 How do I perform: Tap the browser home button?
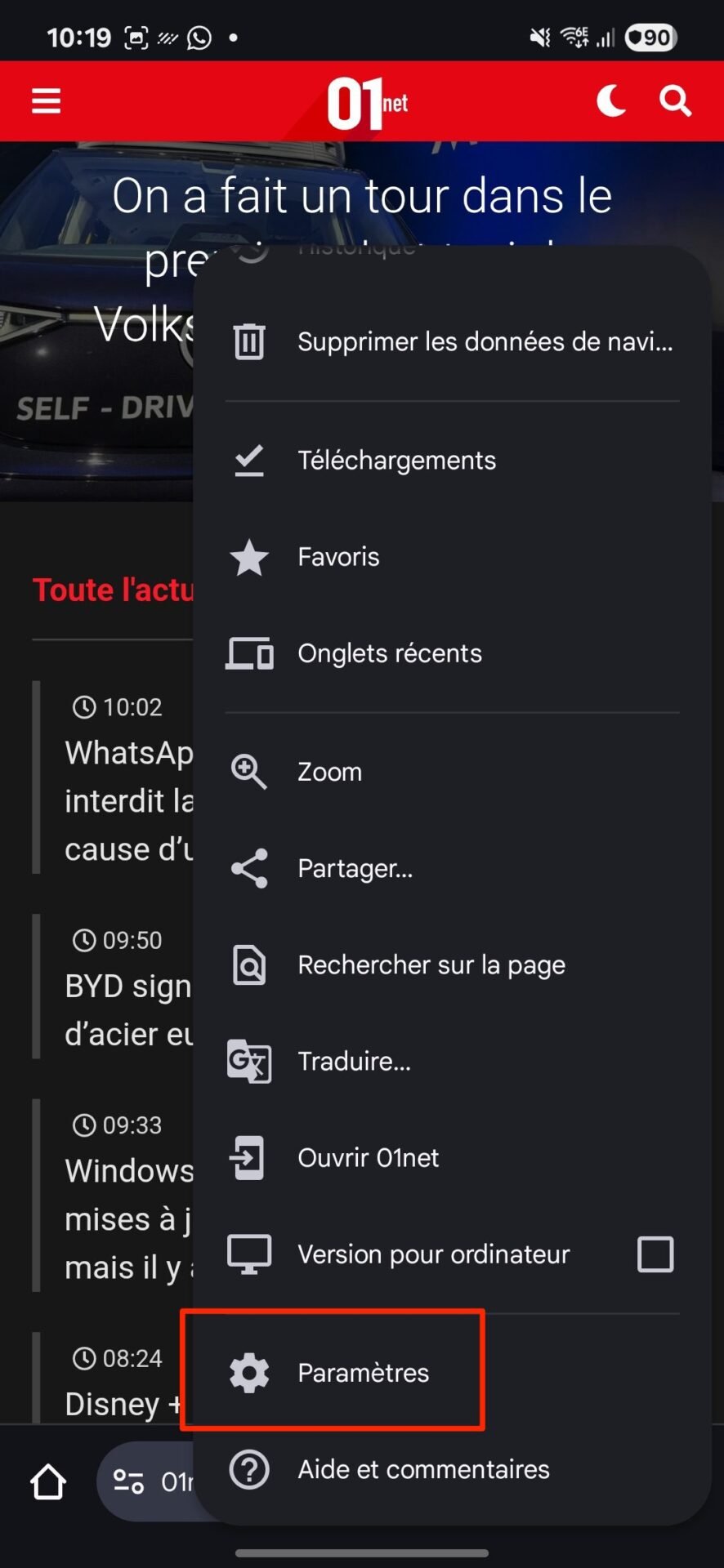tap(48, 1481)
